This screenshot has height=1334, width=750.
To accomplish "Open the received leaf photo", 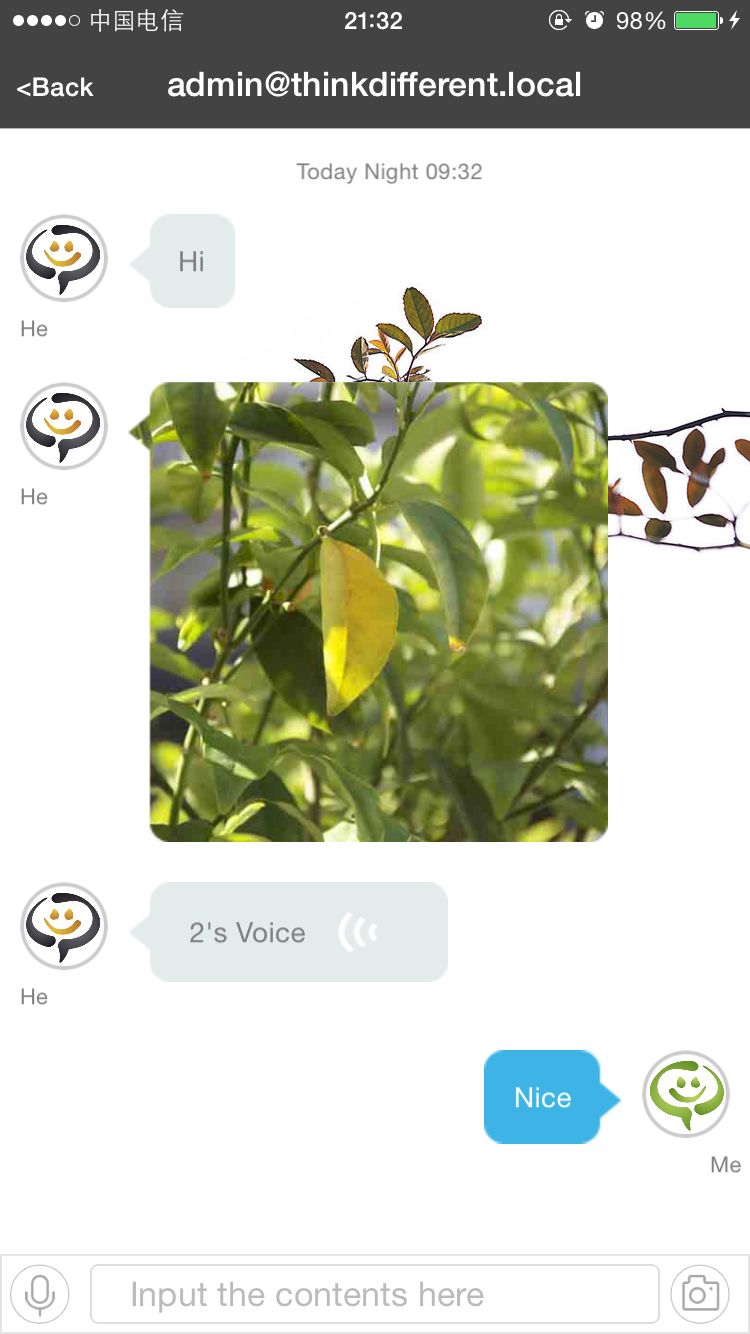I will coord(378,611).
